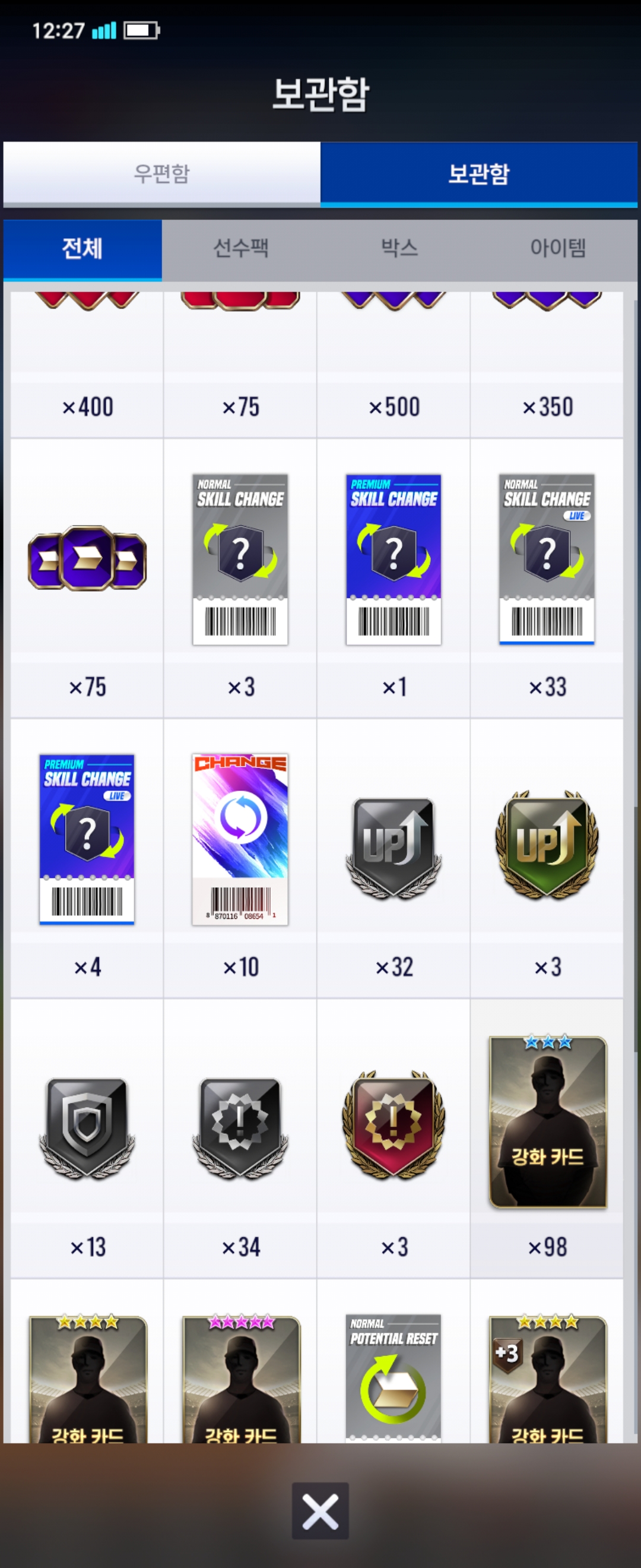
Task: Open the Normal Potential Reset ticket
Action: (394, 1379)
